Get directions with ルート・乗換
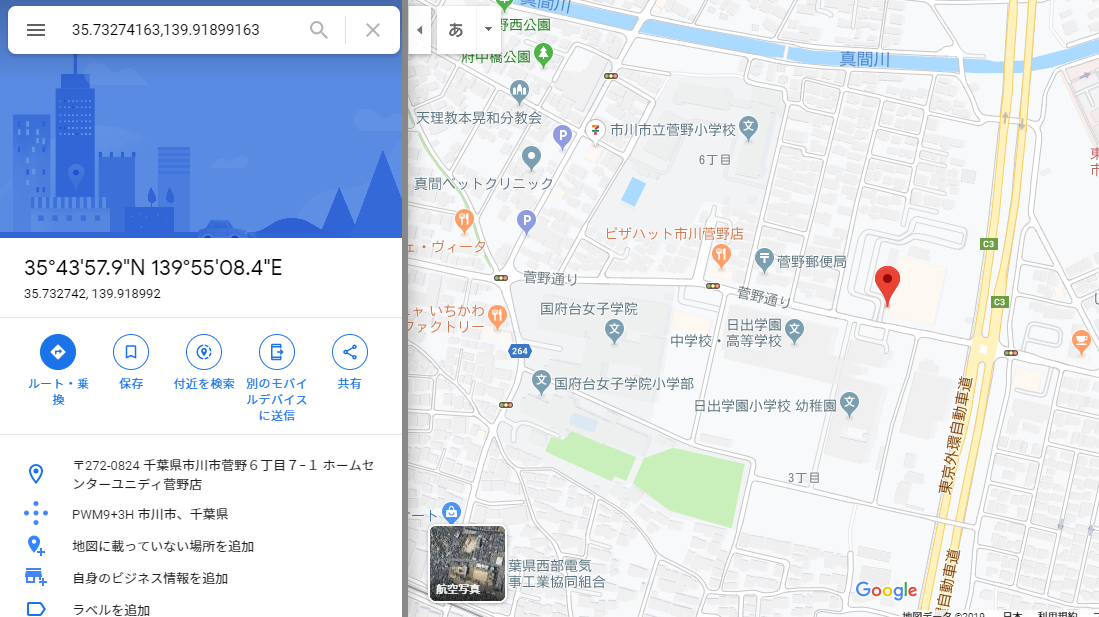The height and width of the screenshot is (617, 1099). click(x=58, y=371)
